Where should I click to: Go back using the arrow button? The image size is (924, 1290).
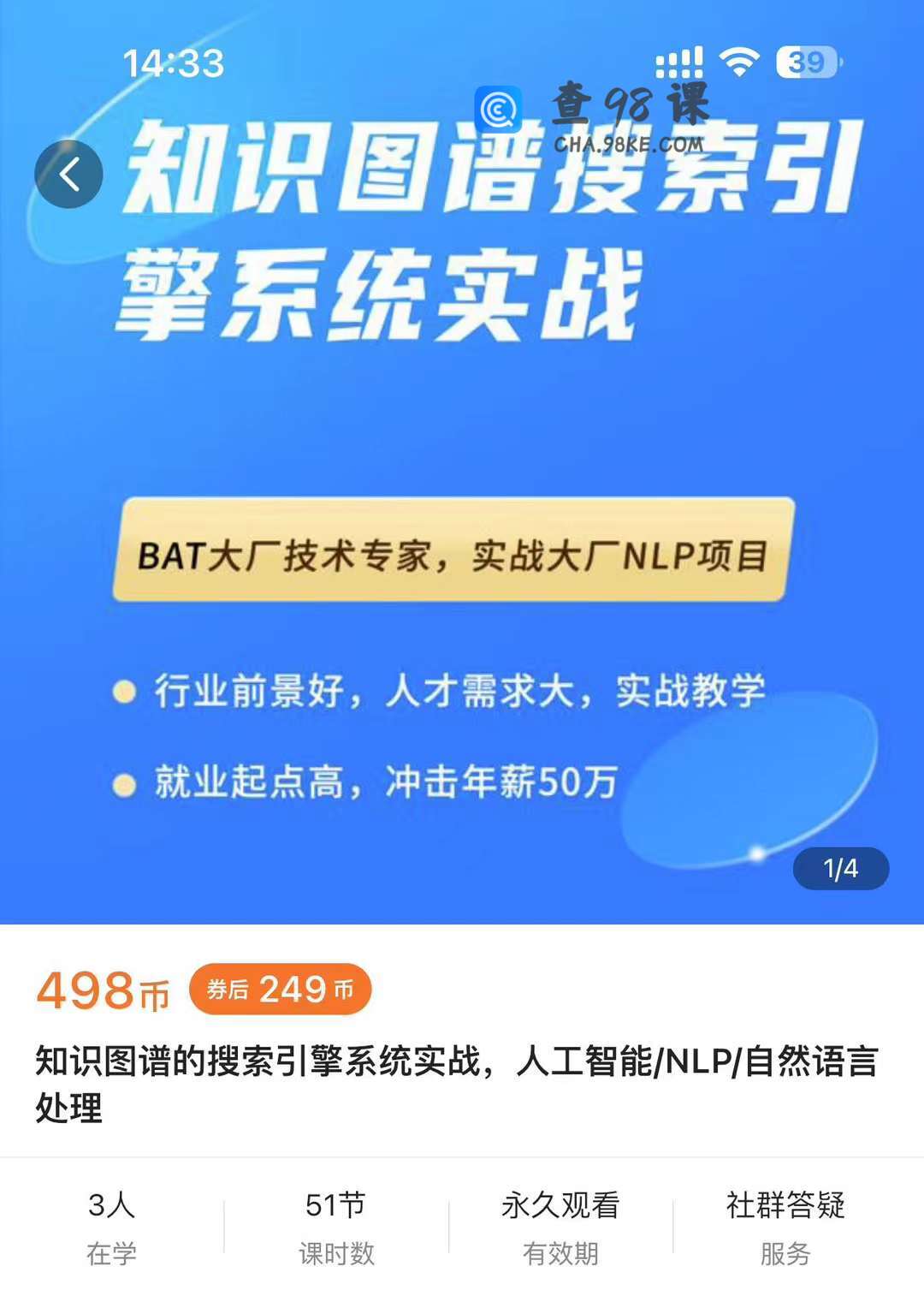point(68,175)
